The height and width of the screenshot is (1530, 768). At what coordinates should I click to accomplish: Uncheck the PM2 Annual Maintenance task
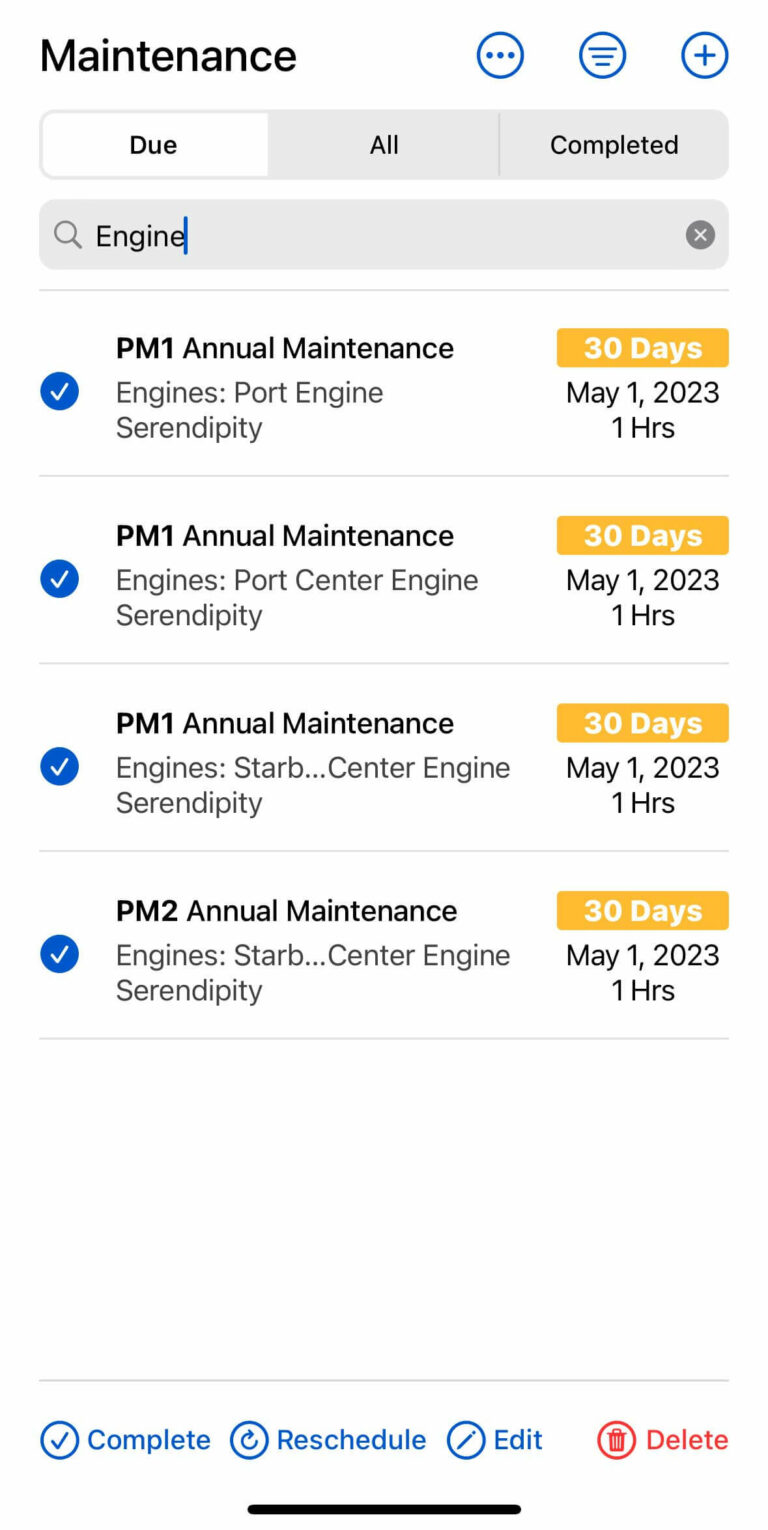(59, 954)
